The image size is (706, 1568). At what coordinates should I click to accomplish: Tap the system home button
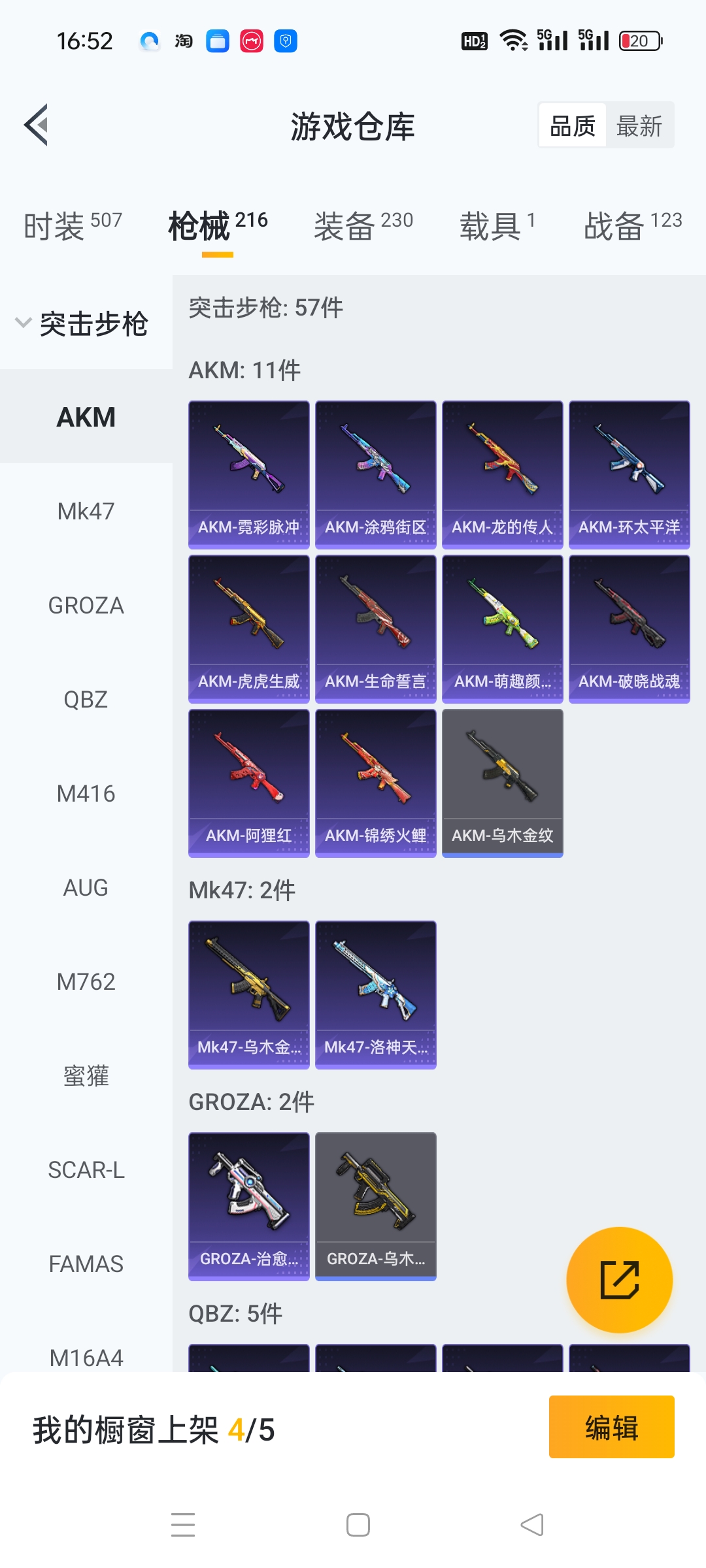tap(358, 1525)
